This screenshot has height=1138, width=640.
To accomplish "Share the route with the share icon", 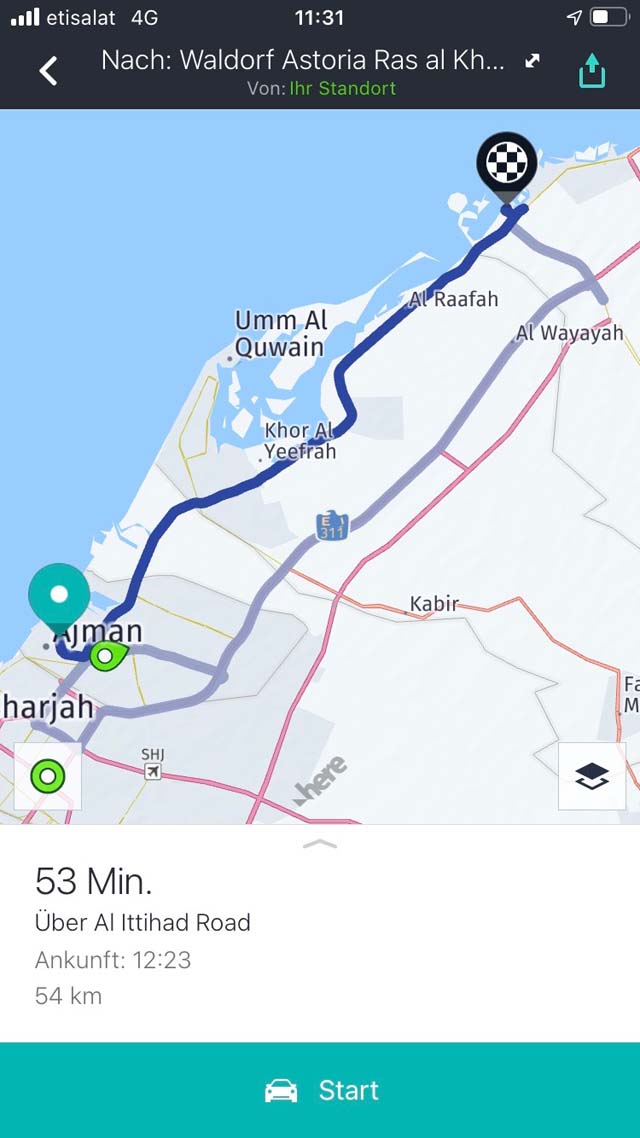I will tap(591, 71).
